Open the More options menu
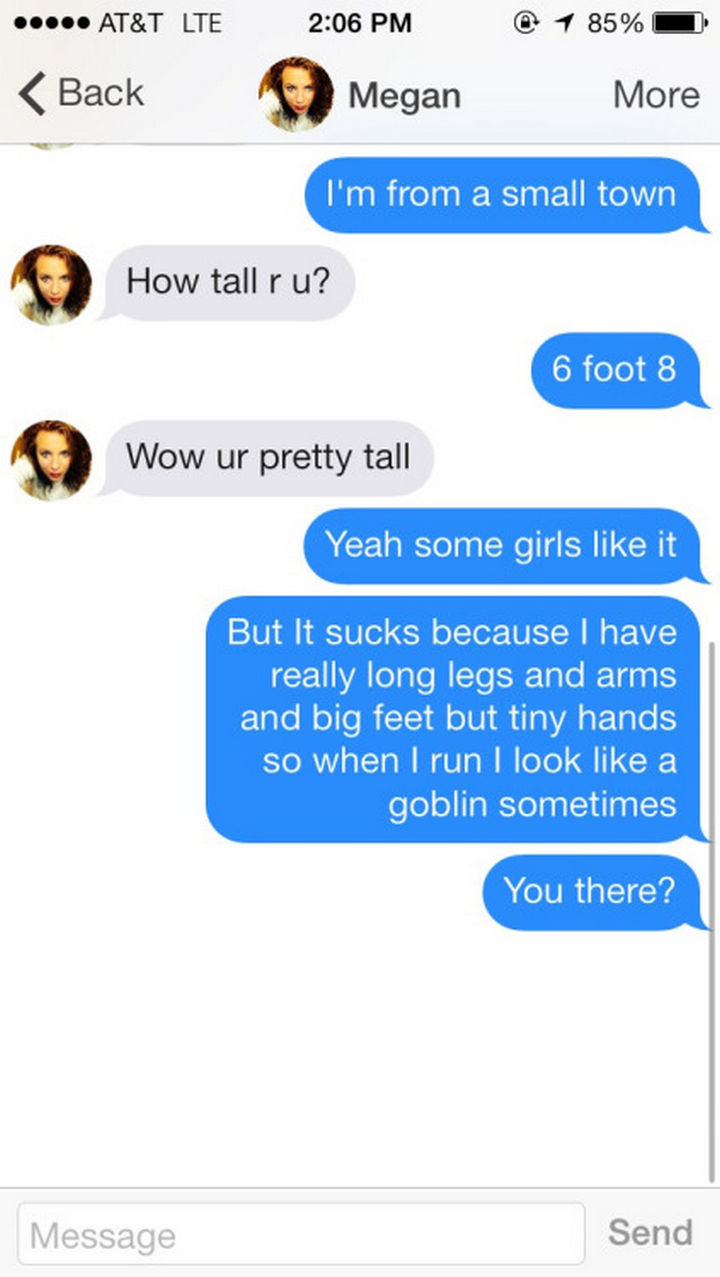Viewport: 720px width, 1277px height. click(655, 95)
